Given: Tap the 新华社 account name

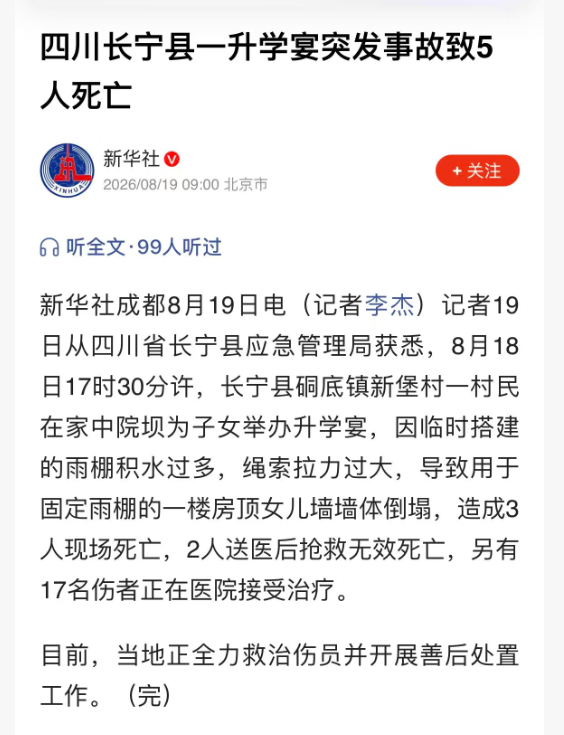Looking at the screenshot, I should point(131,159).
